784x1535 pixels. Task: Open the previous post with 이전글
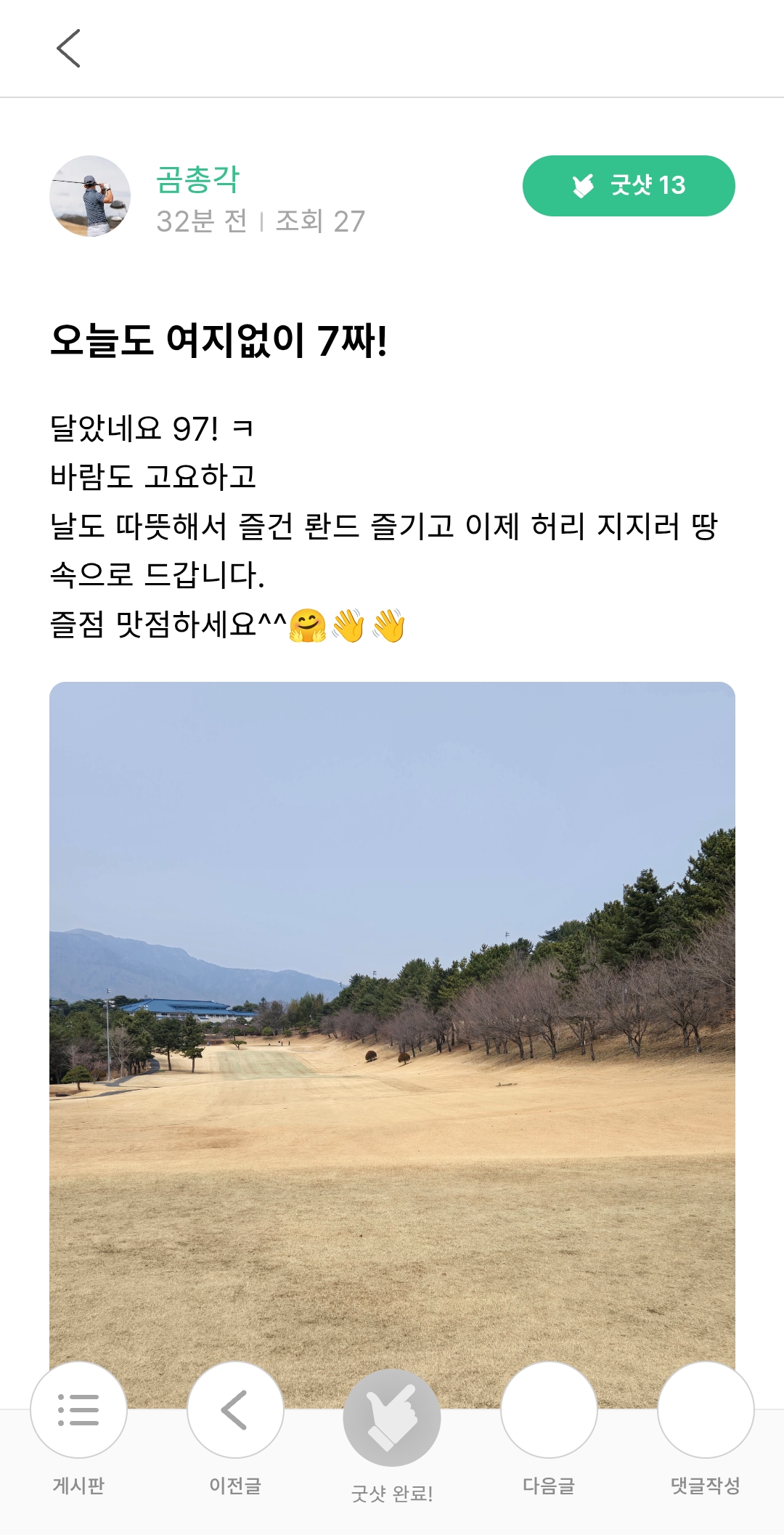point(235,1410)
